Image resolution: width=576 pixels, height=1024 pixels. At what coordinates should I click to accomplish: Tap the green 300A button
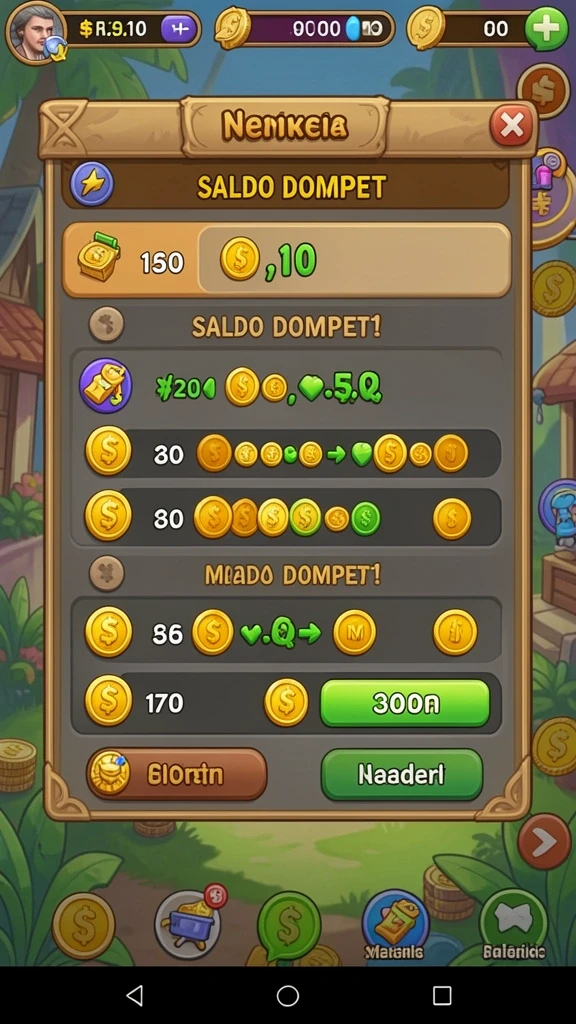click(x=405, y=703)
